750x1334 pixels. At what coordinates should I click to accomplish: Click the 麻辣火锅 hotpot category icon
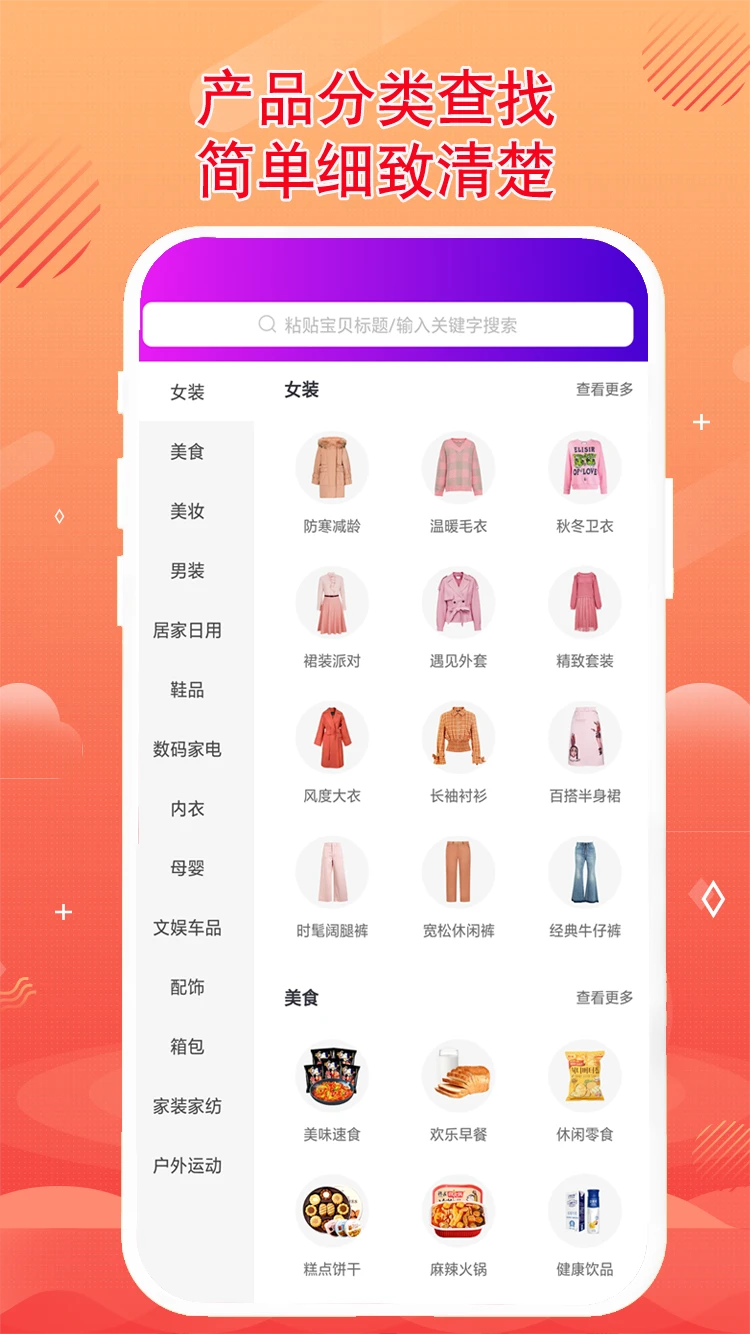[459, 1212]
